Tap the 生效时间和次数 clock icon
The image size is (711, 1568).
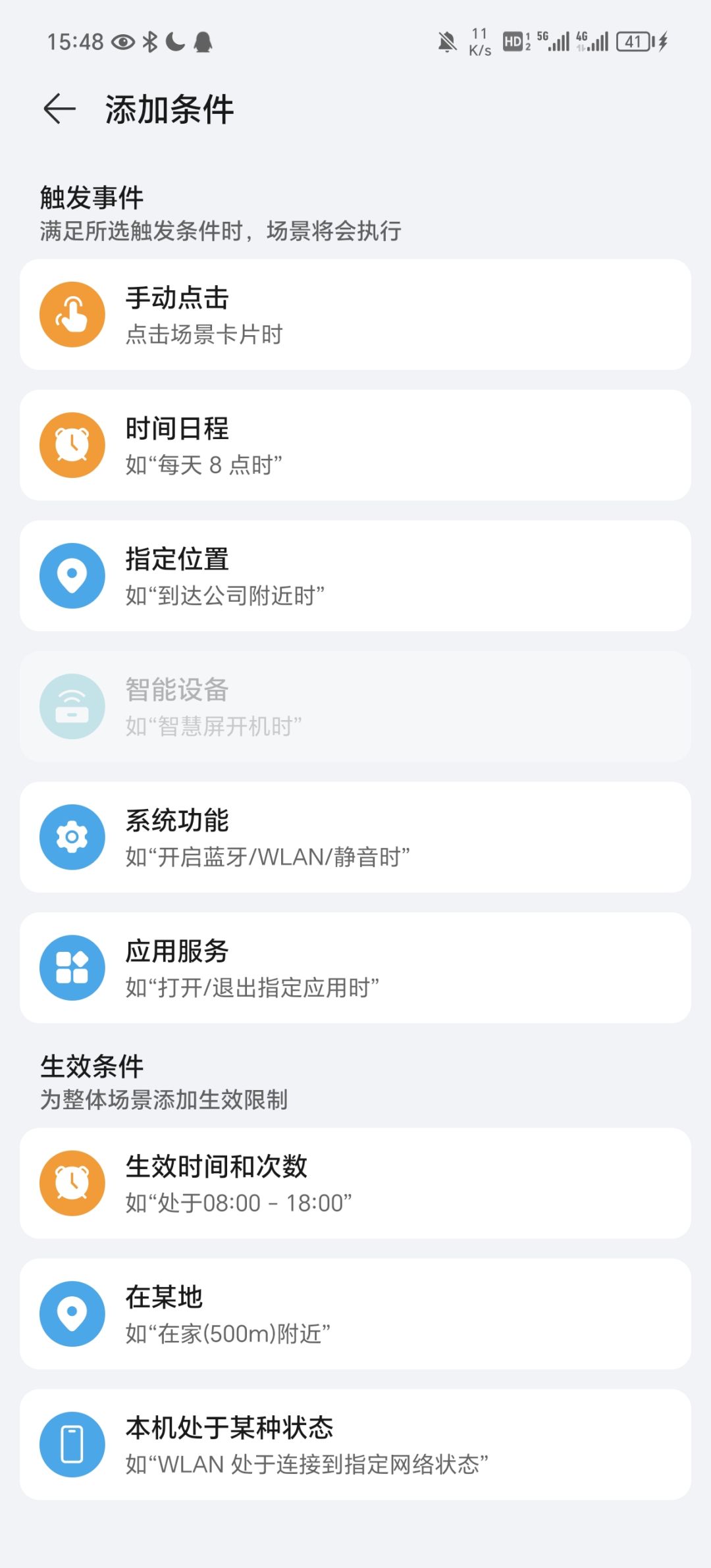pyautogui.click(x=72, y=1183)
